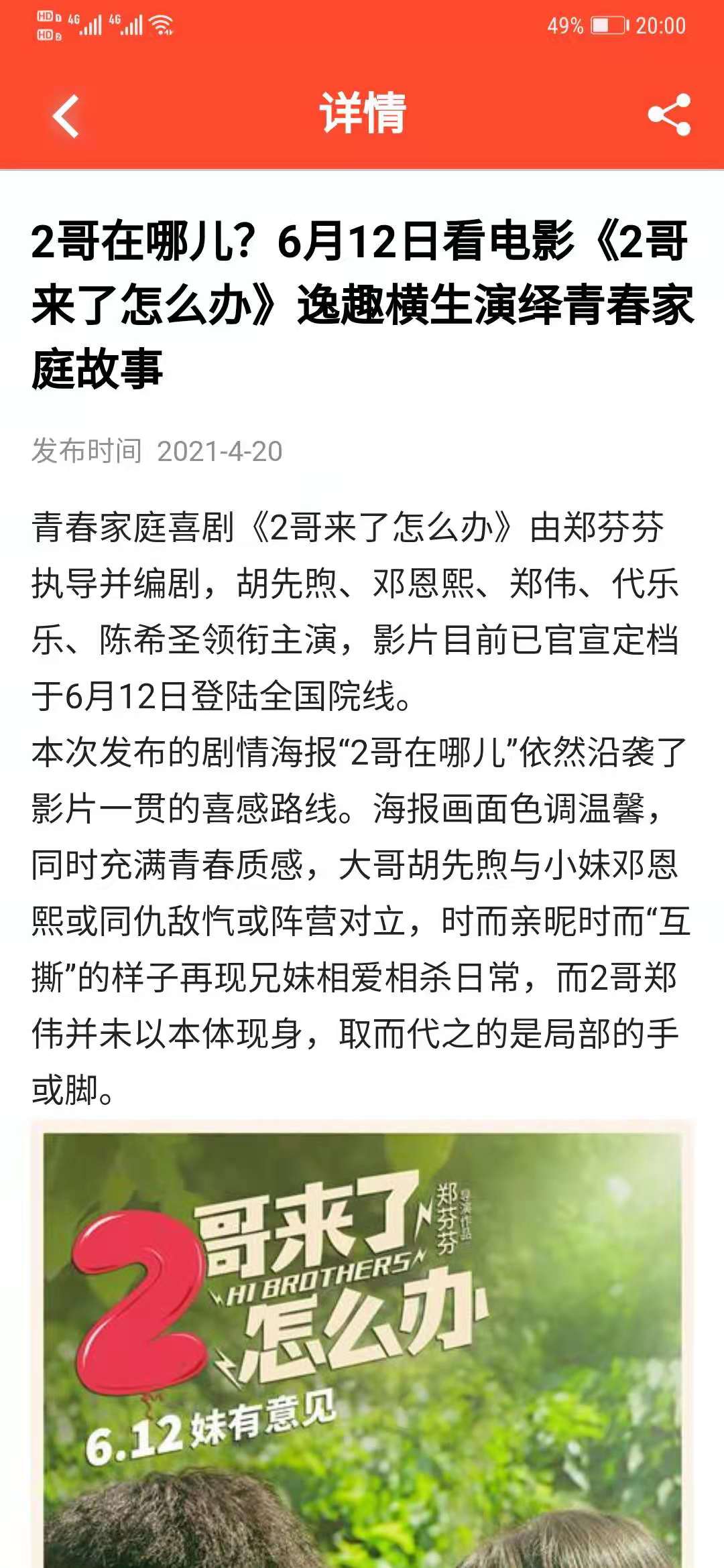The width and height of the screenshot is (724, 1568).
Task: Share this movie article
Action: 669,115
